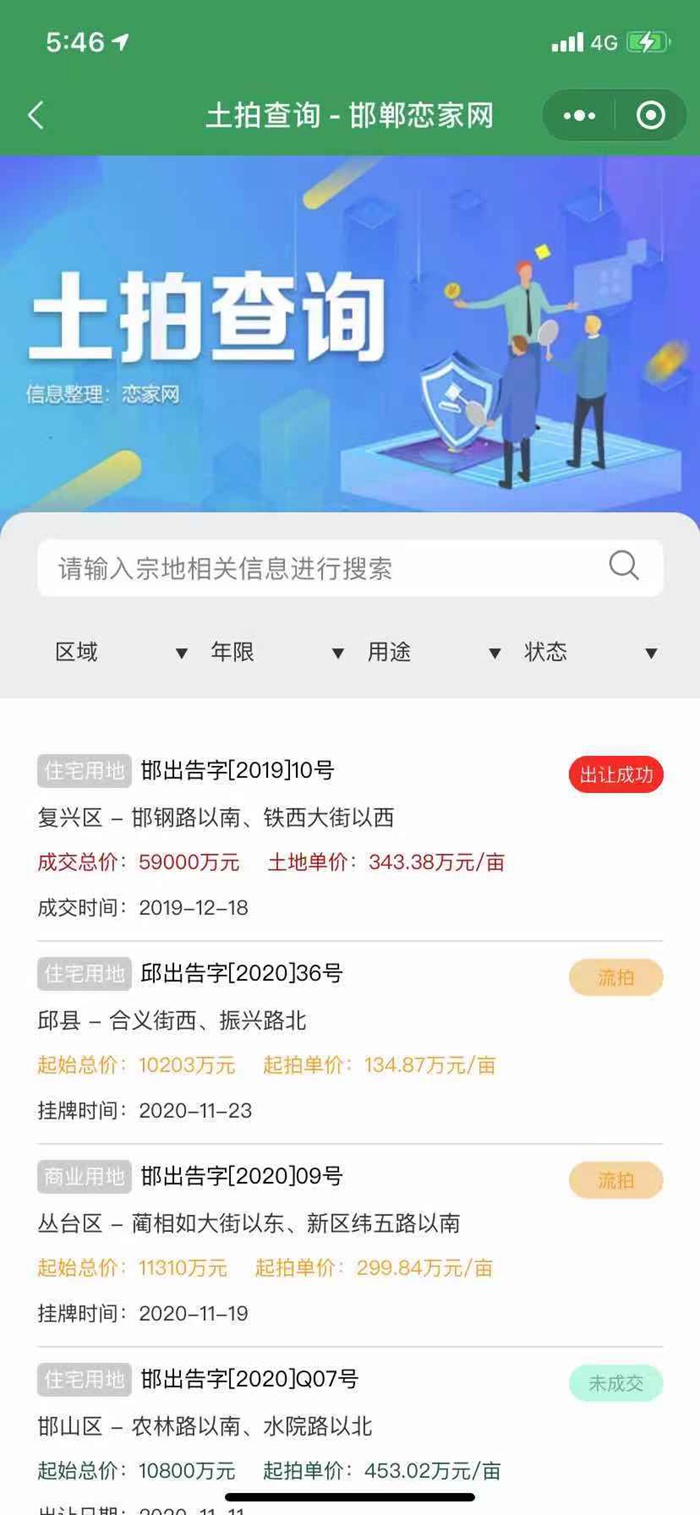
Task: Expand the 区域 filter dropdown
Action: [120, 653]
